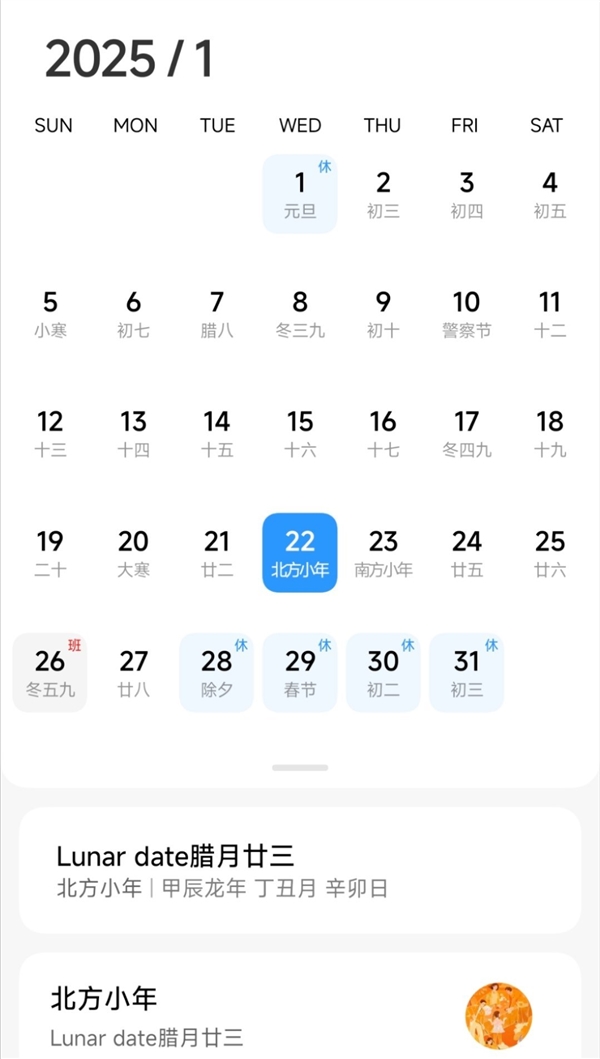Select January 1 (元旦) on the calendar
Viewport: 600px width, 1059px height.
(x=300, y=194)
